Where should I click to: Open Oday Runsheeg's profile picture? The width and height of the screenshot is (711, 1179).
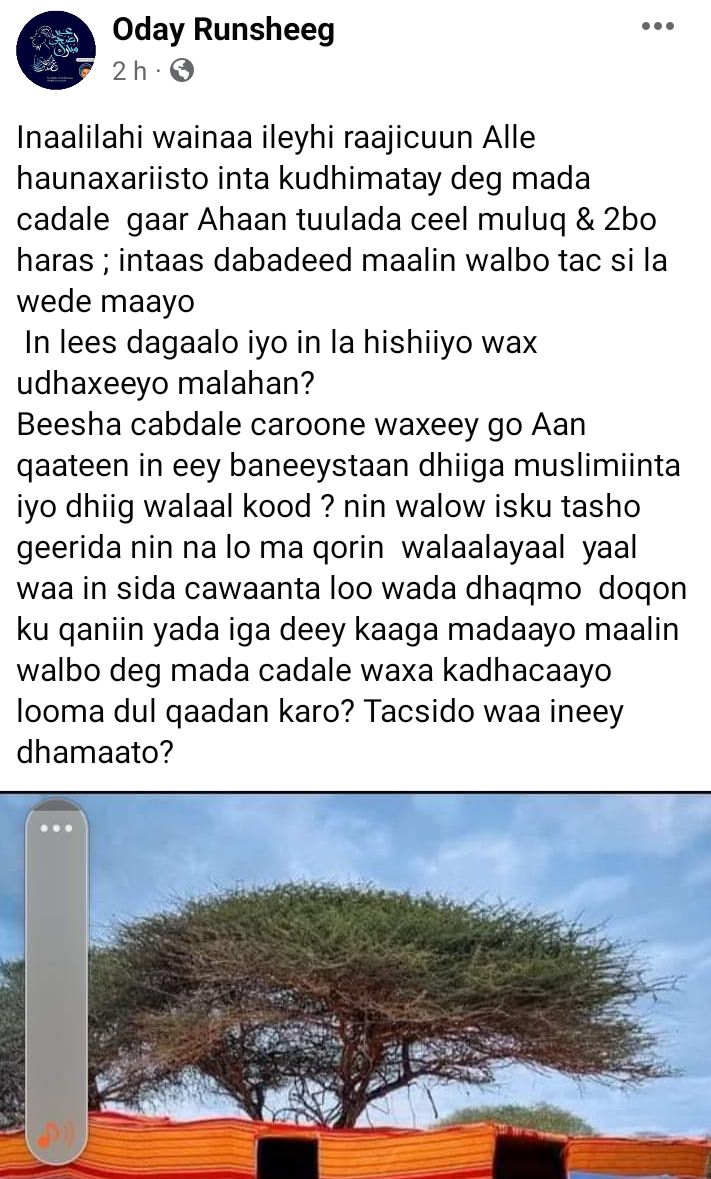(x=56, y=50)
